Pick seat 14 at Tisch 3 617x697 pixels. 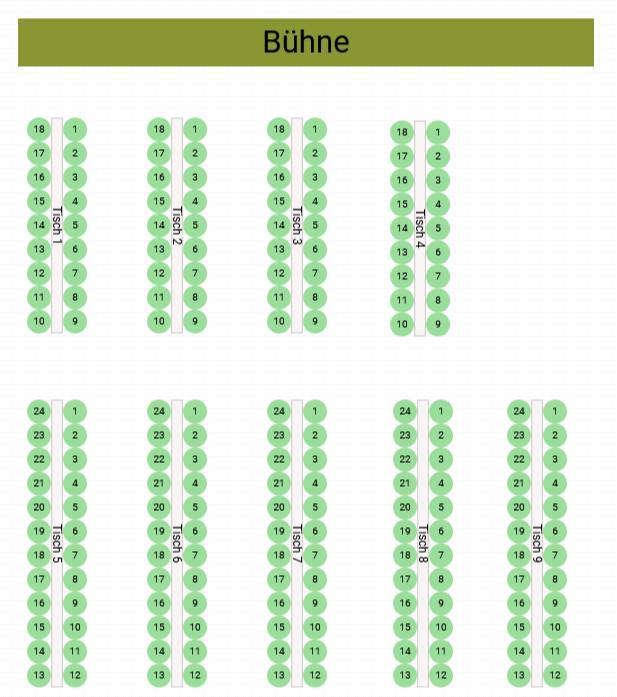279,225
